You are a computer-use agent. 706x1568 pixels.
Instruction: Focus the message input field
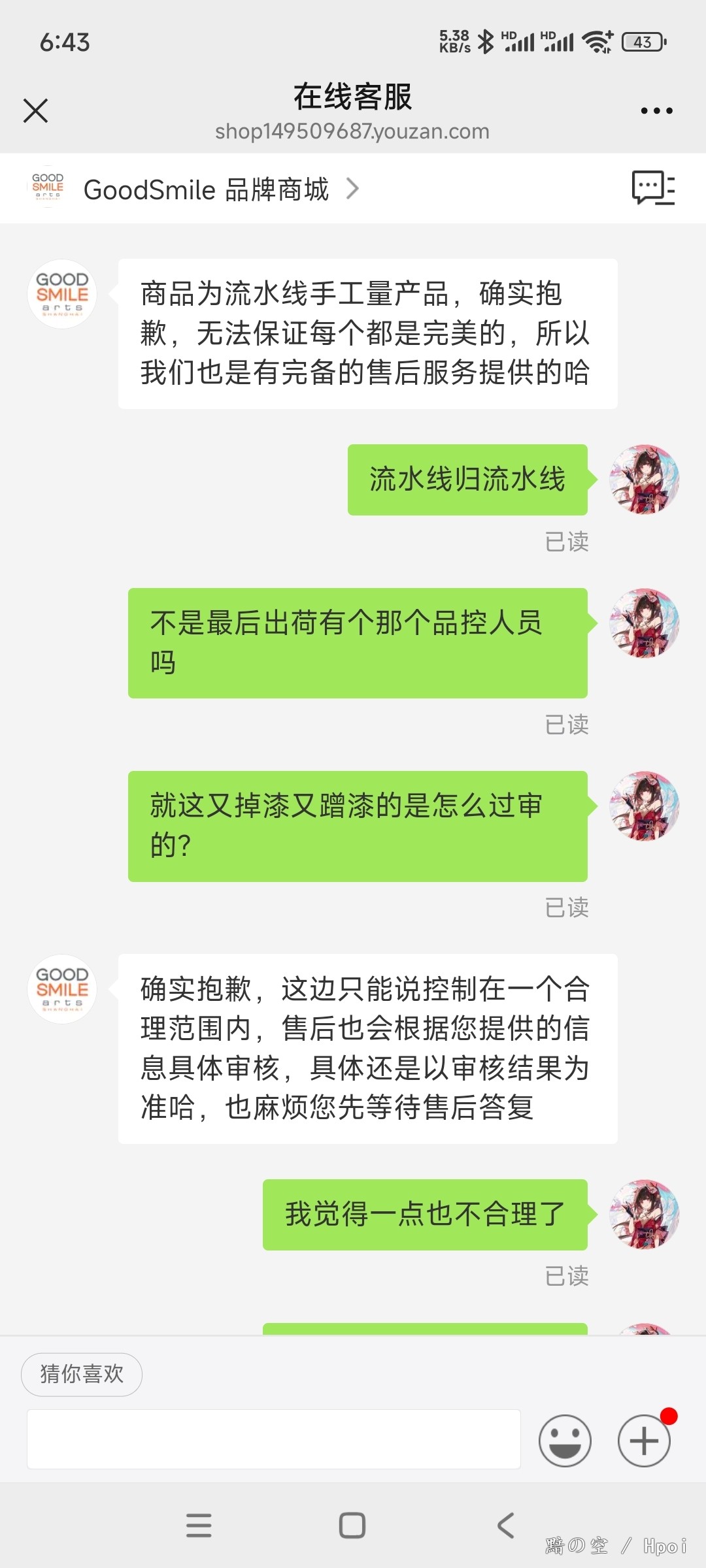point(273,1439)
